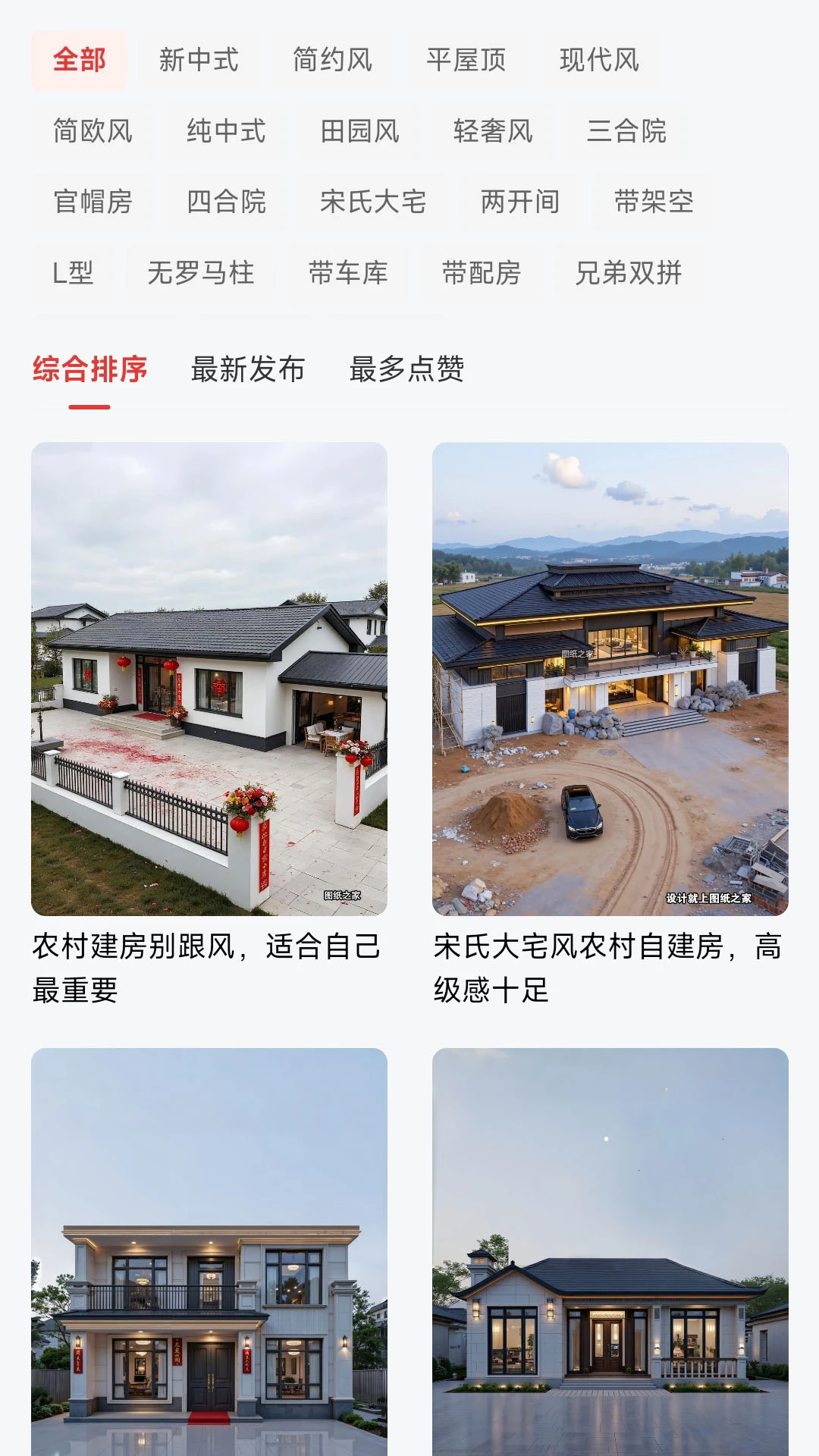Screen dimensions: 819x1456
Task: Tap the 现代风 chip
Action: 599,60
